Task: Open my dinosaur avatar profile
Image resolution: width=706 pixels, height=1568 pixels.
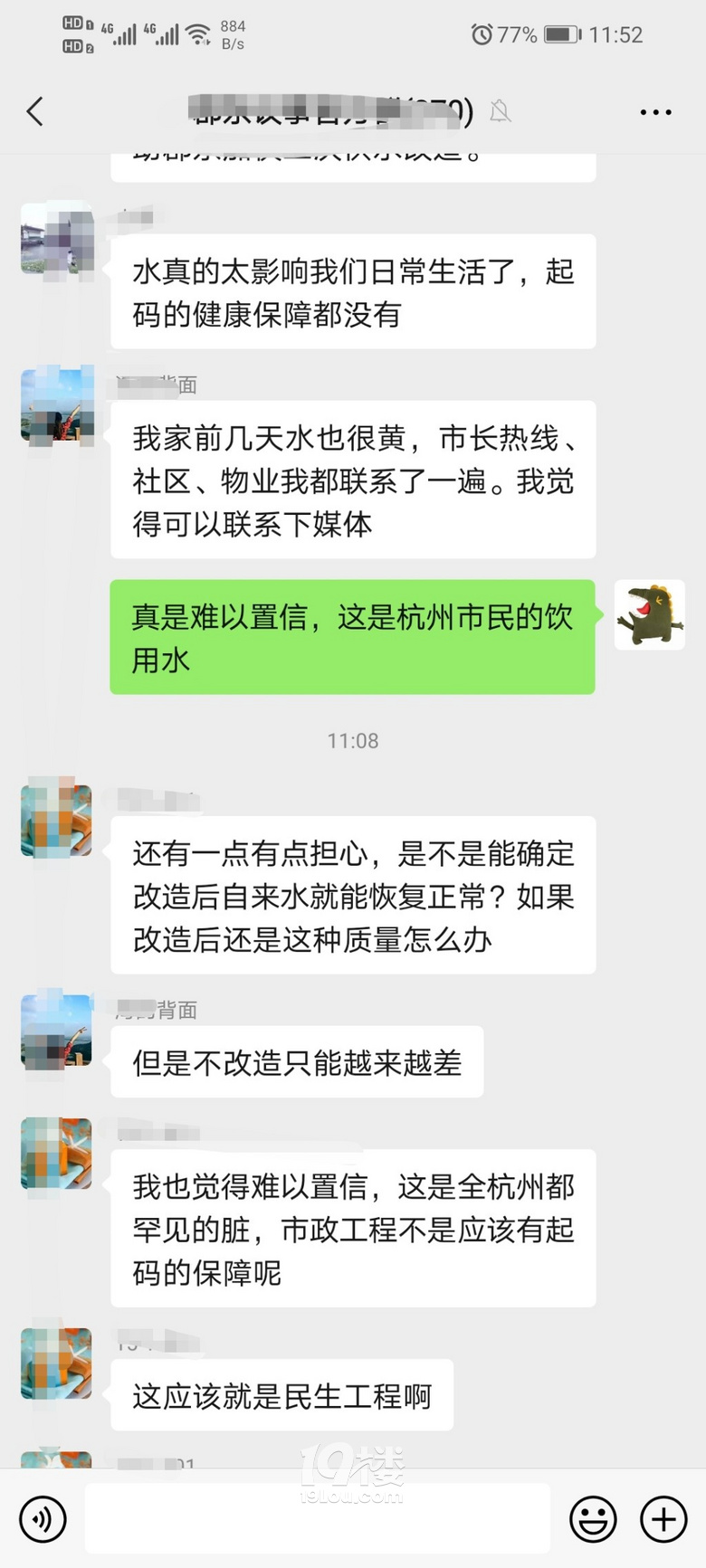Action: tap(649, 615)
